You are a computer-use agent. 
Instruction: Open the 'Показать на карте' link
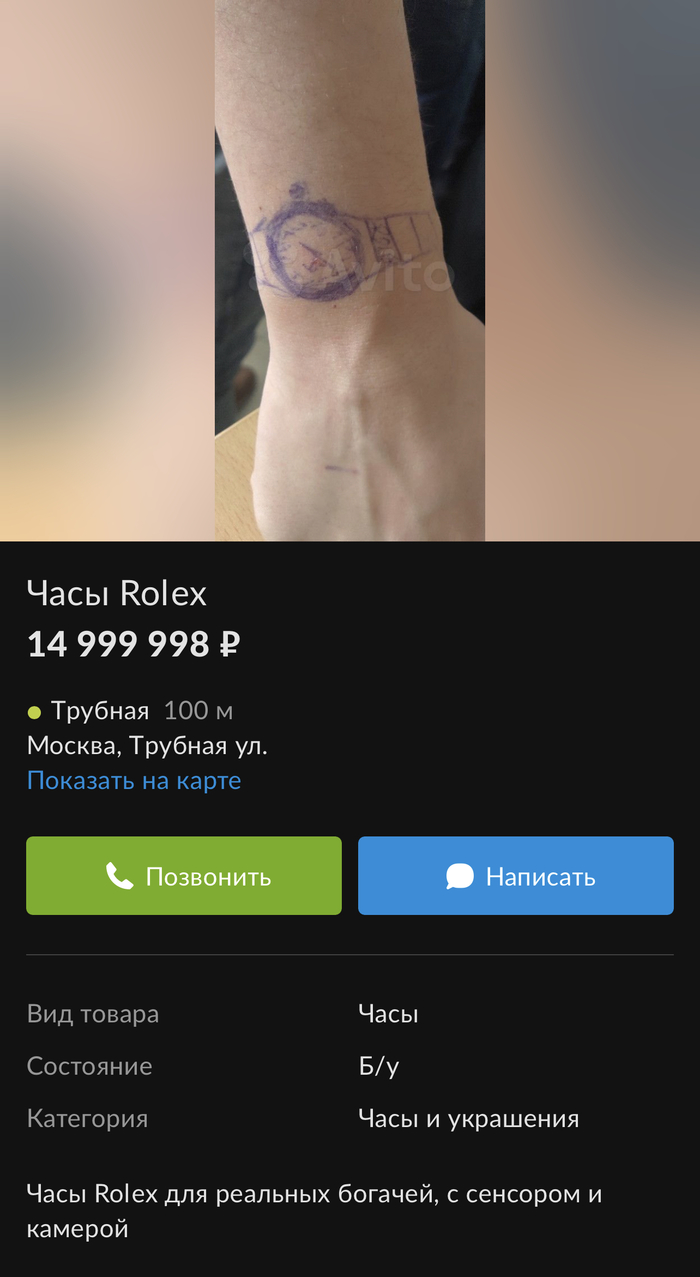[134, 780]
